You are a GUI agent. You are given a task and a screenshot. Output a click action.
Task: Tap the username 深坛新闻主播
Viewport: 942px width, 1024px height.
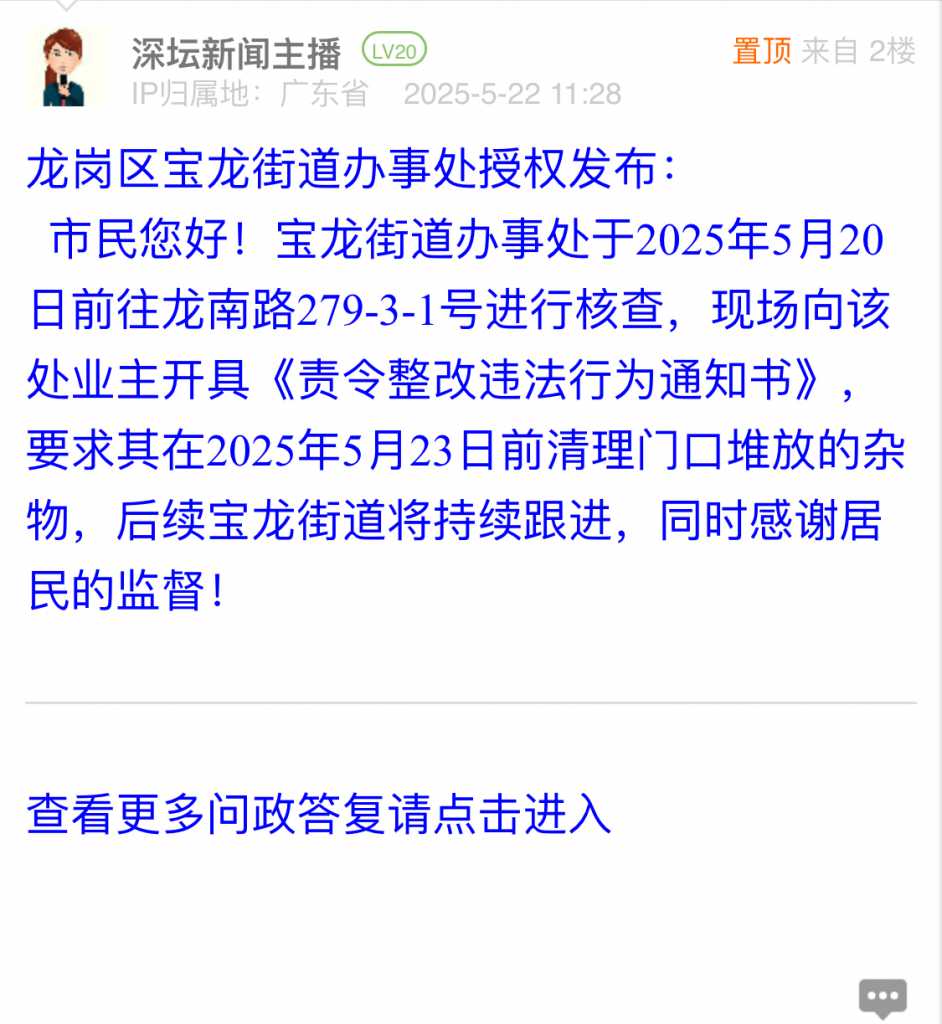[236, 53]
